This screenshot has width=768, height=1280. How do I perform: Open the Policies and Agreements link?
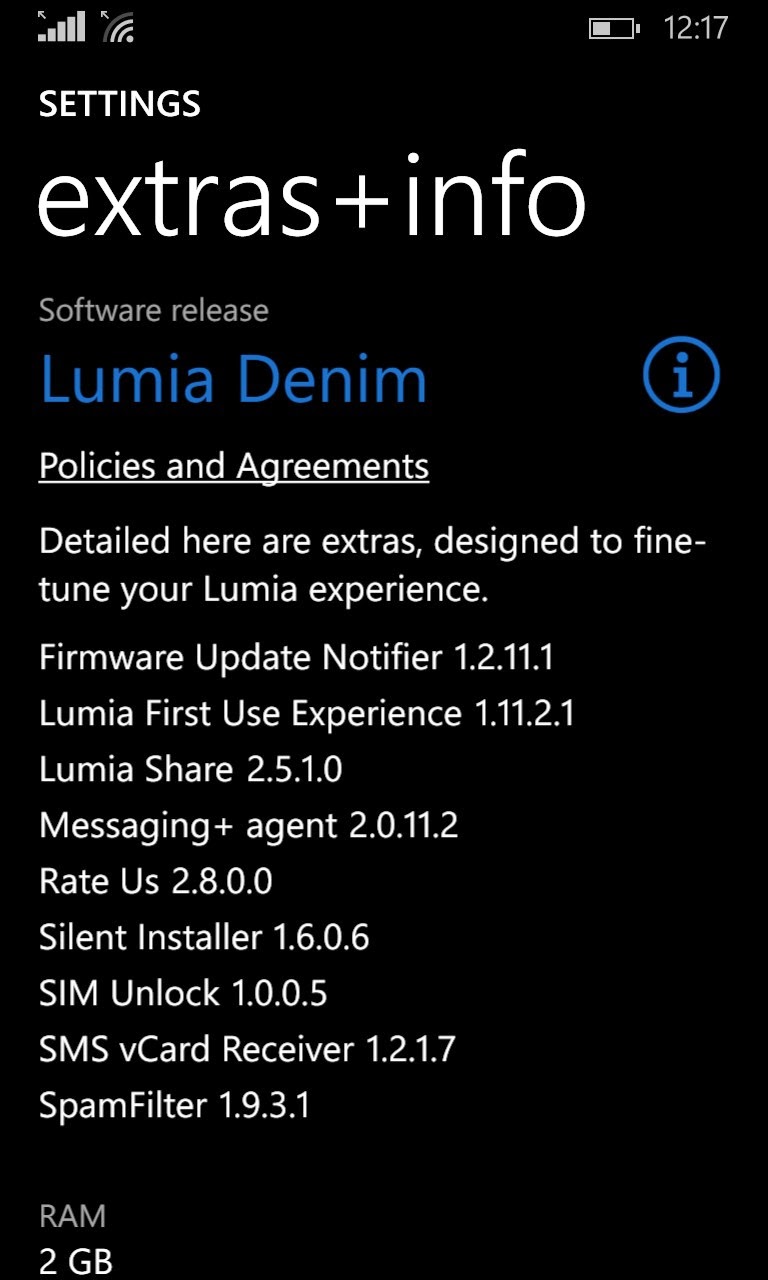click(234, 466)
